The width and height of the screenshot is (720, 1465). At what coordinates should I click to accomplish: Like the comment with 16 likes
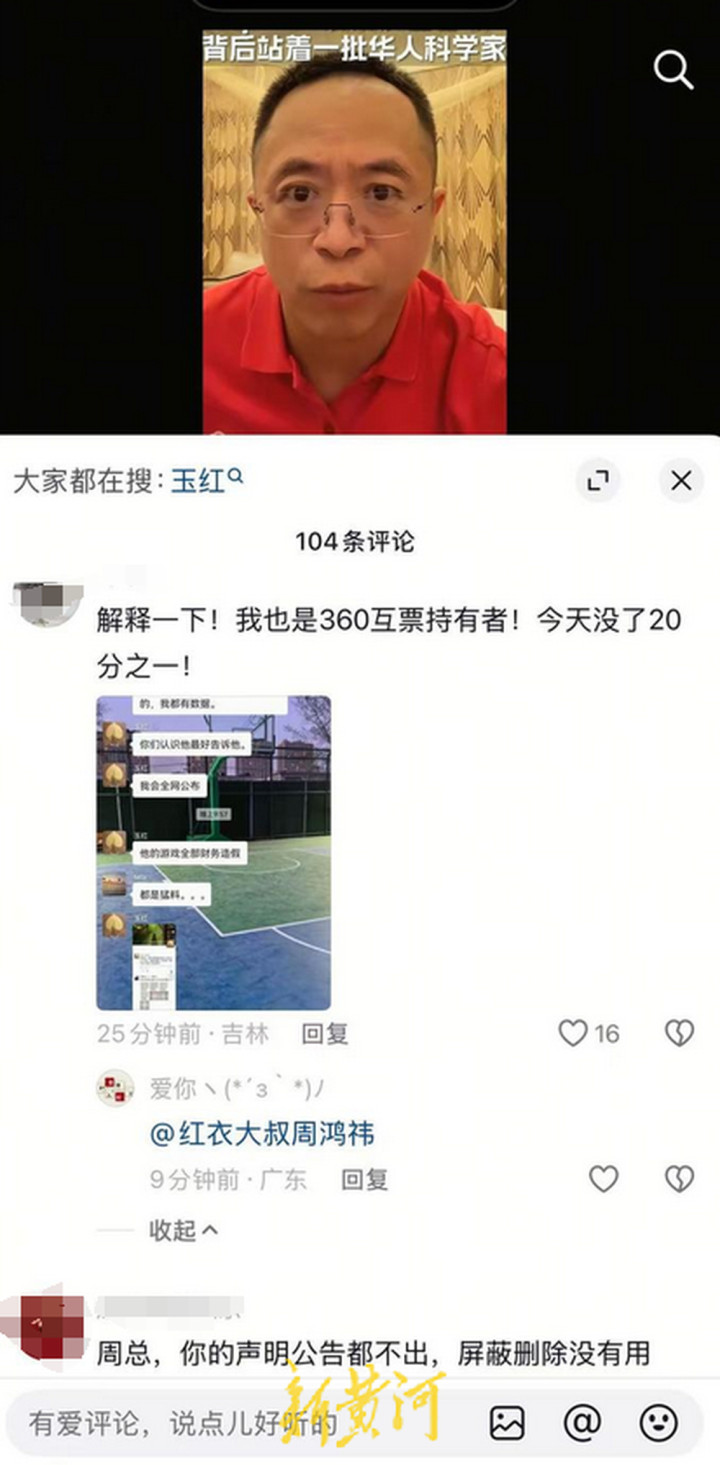[x=573, y=1034]
